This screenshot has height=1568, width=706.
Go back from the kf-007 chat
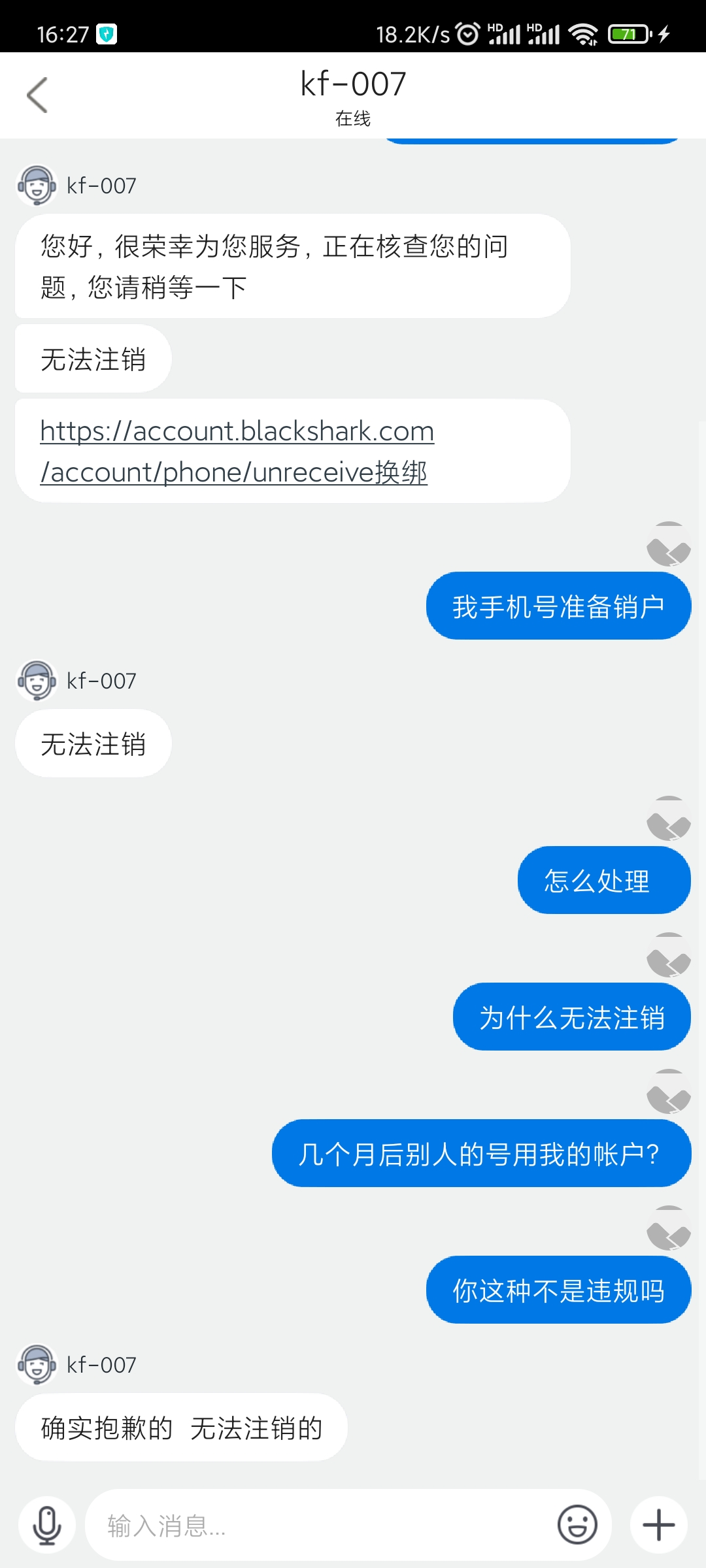tap(37, 95)
